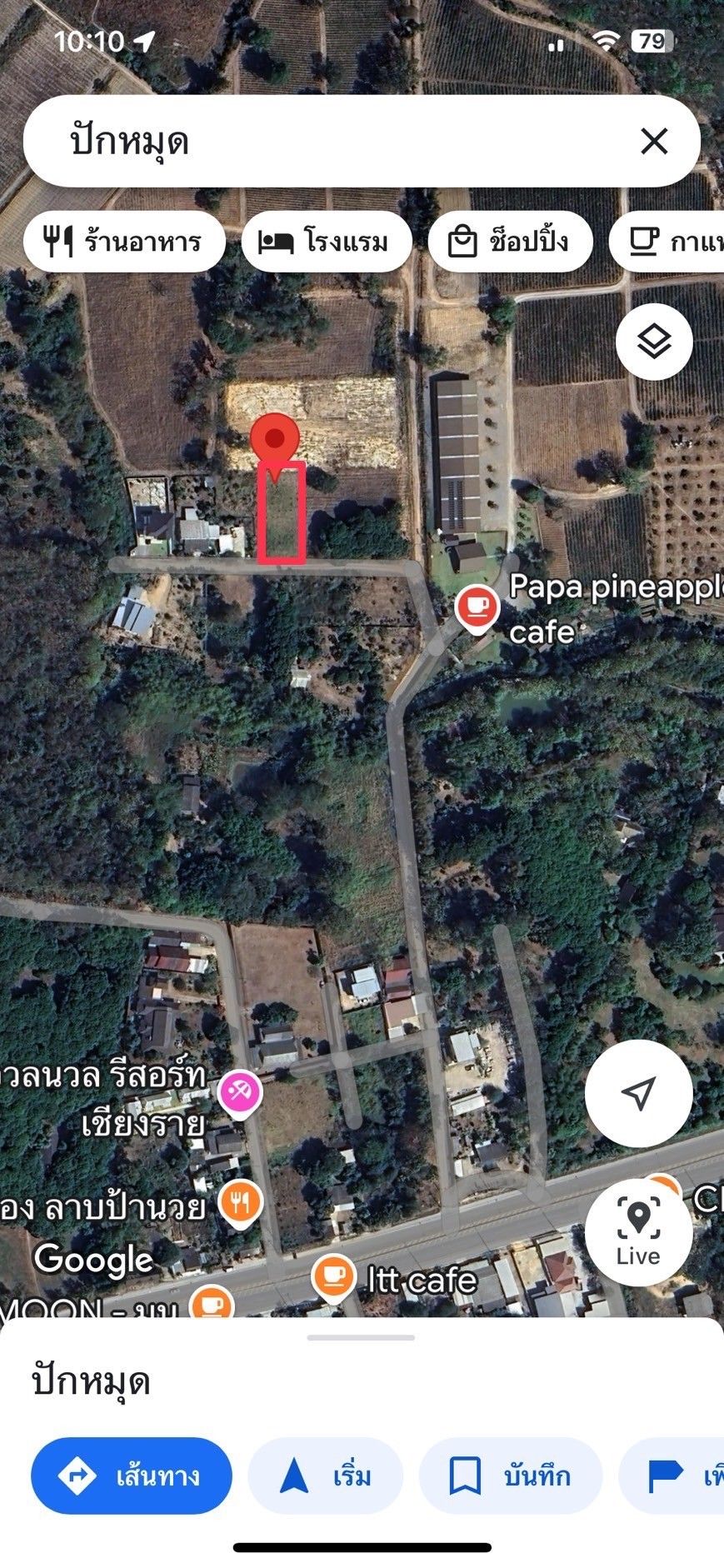Screen dimensions: 724x1568
Task: Expand the bottom sheet handle
Action: point(361,1337)
